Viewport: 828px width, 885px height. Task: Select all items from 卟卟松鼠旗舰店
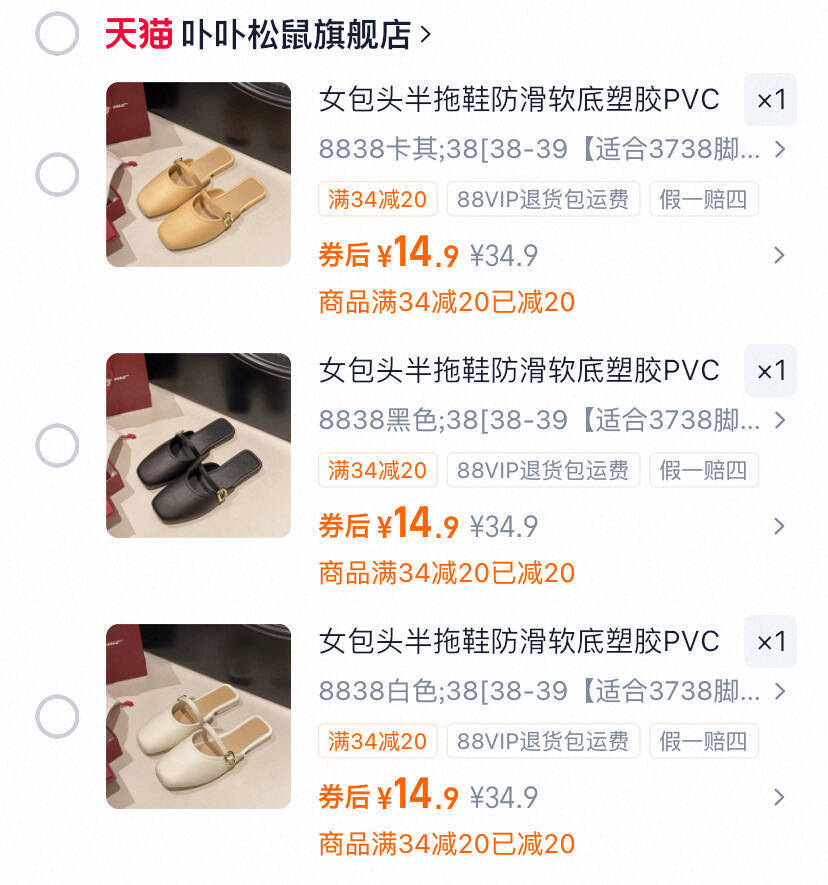click(x=57, y=34)
